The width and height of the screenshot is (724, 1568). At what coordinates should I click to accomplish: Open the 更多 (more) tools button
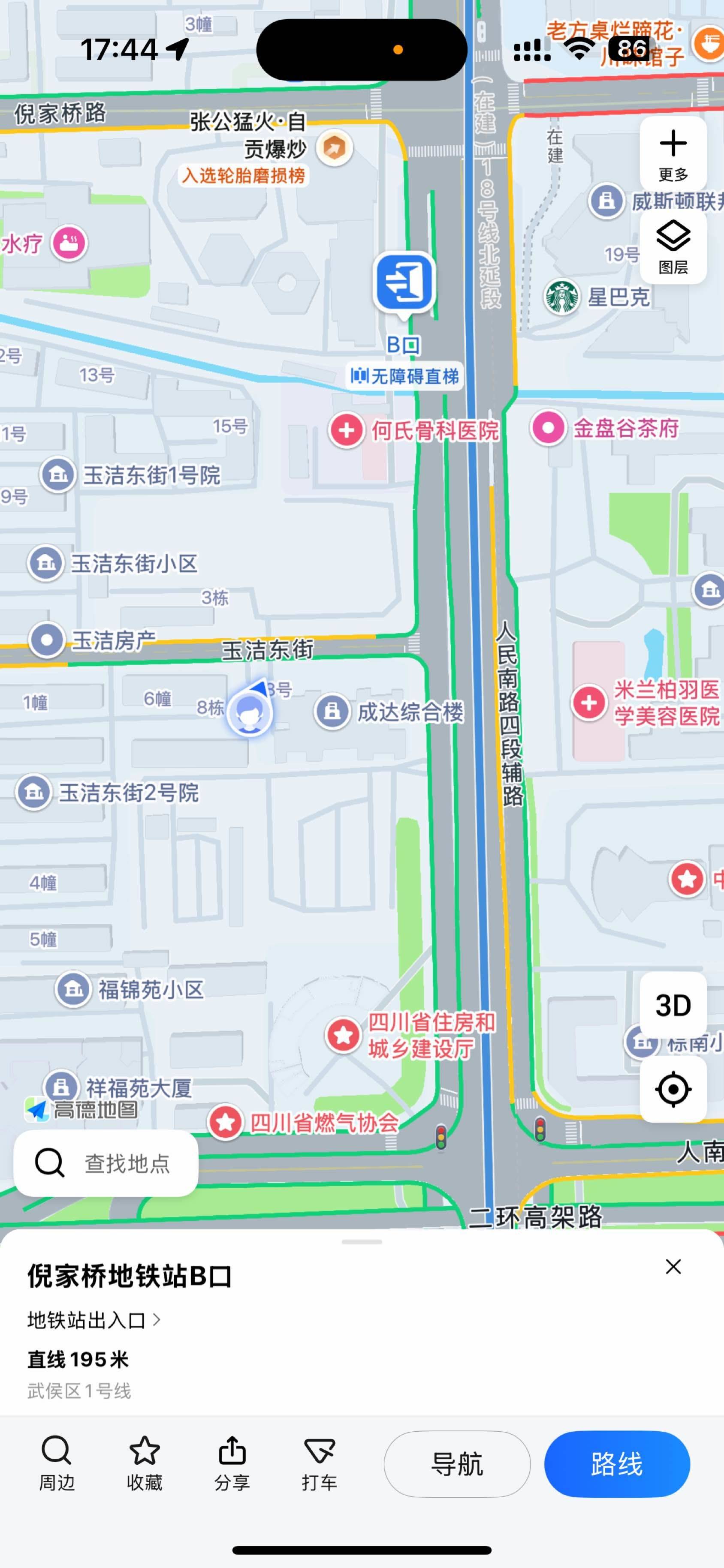(673, 153)
